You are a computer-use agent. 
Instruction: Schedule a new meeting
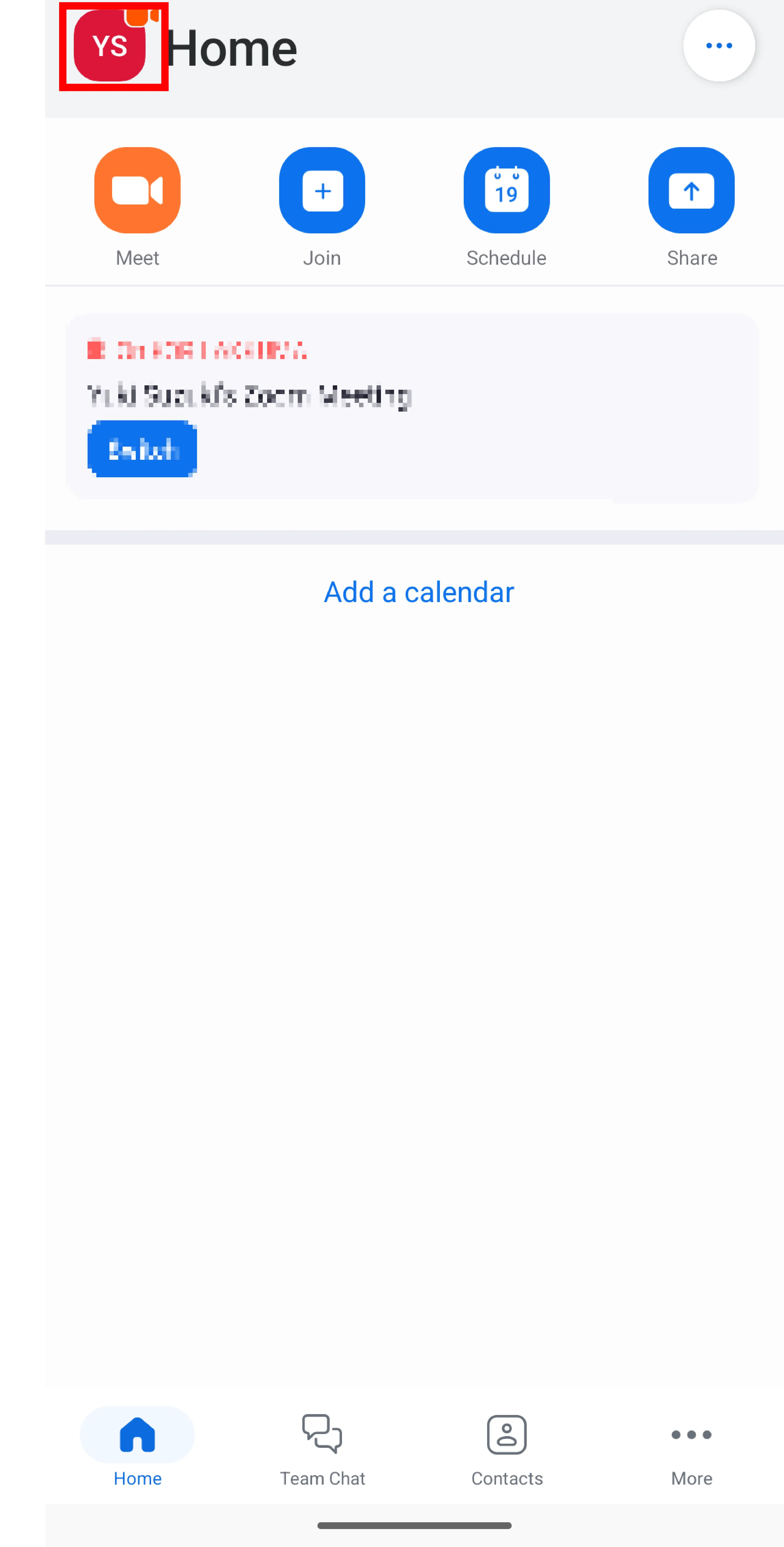click(x=506, y=190)
